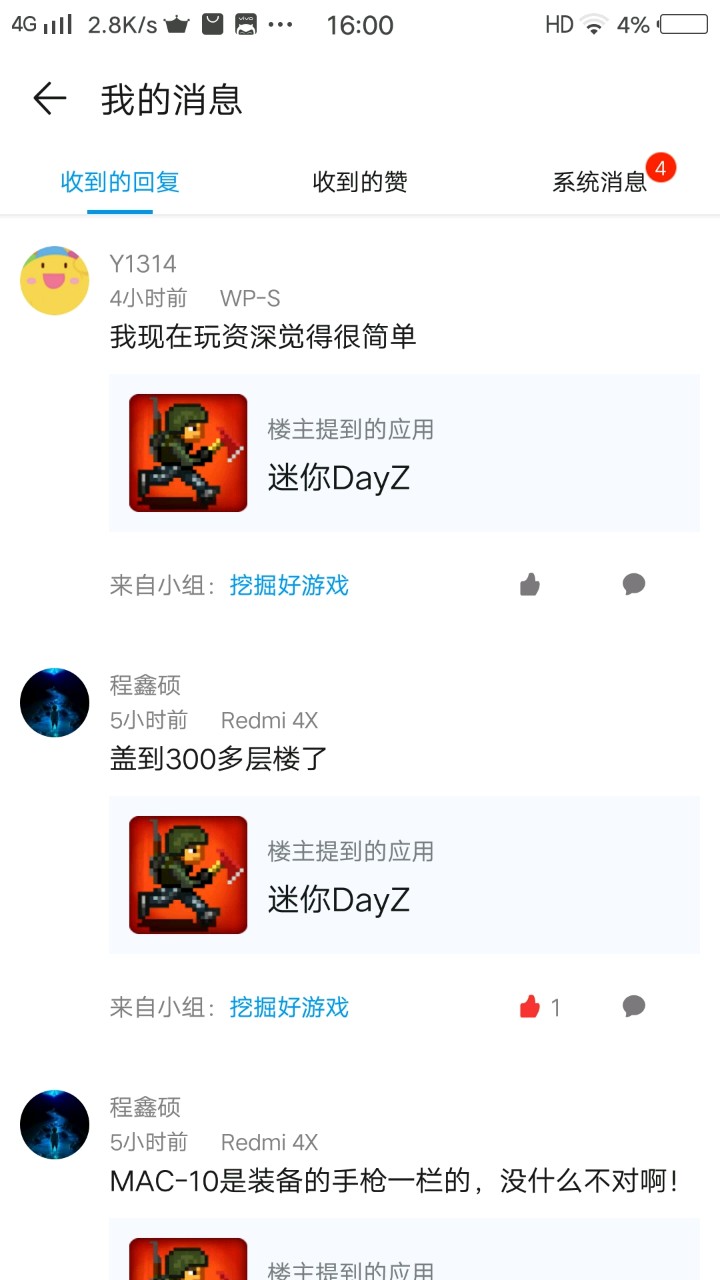Select the 收到的回复 tab
Screen dimensions: 720x1280
120,182
